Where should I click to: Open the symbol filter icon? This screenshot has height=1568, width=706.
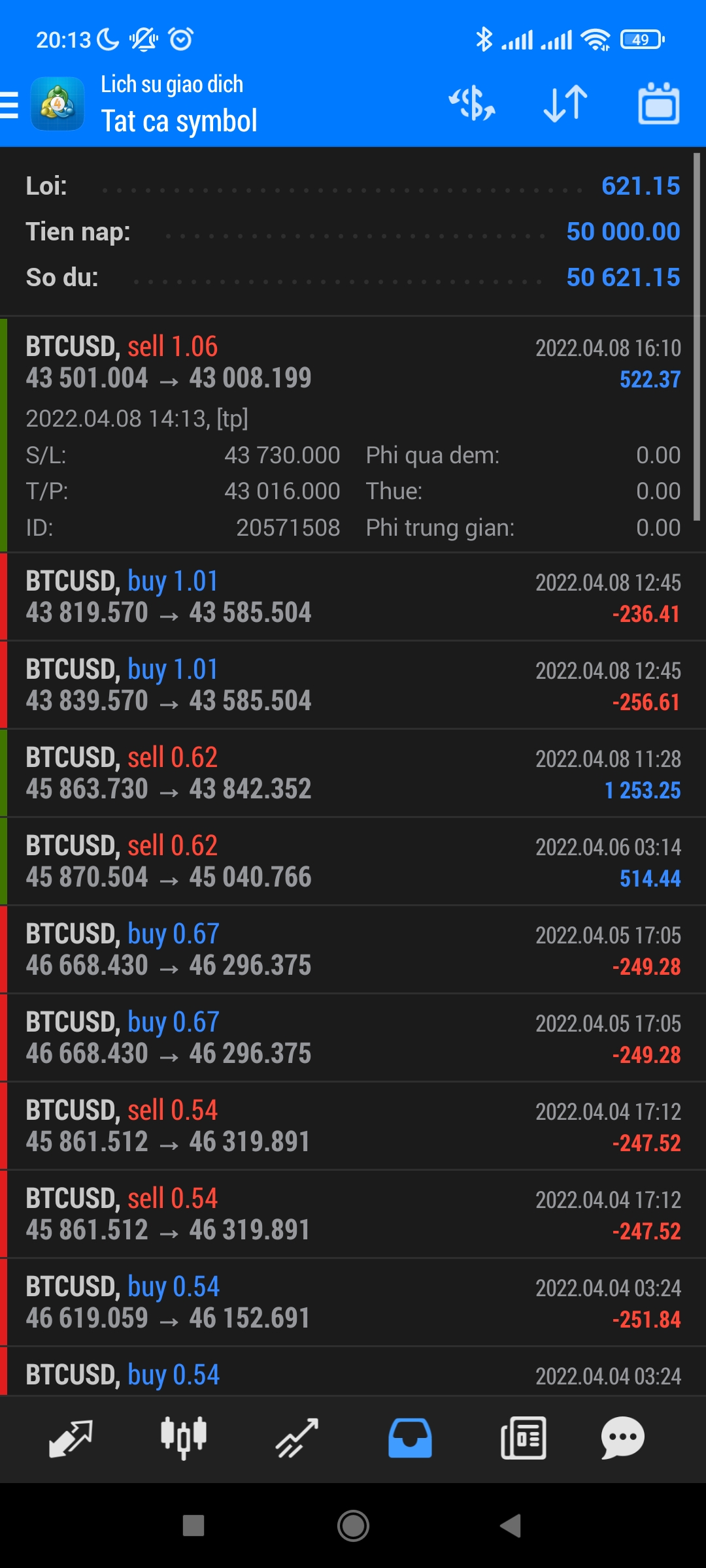pos(471,104)
